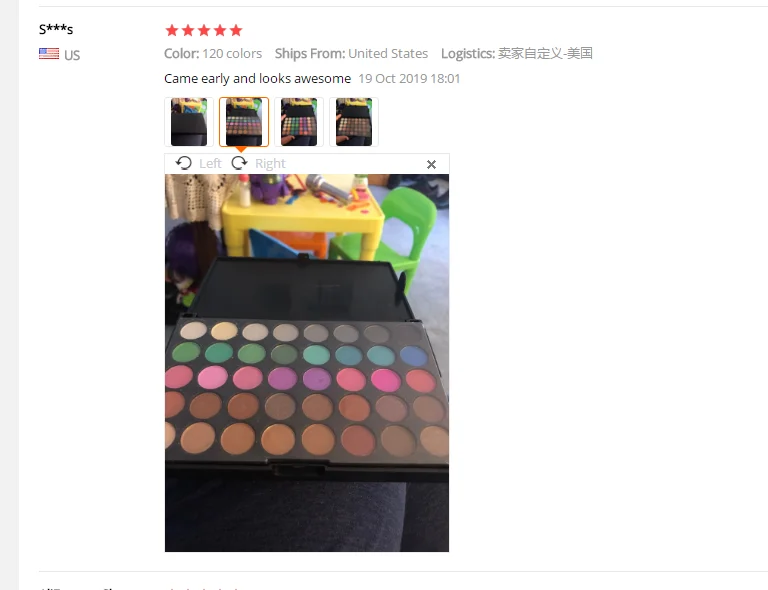
Task: Close the enlarged photo viewer
Action: click(x=431, y=165)
